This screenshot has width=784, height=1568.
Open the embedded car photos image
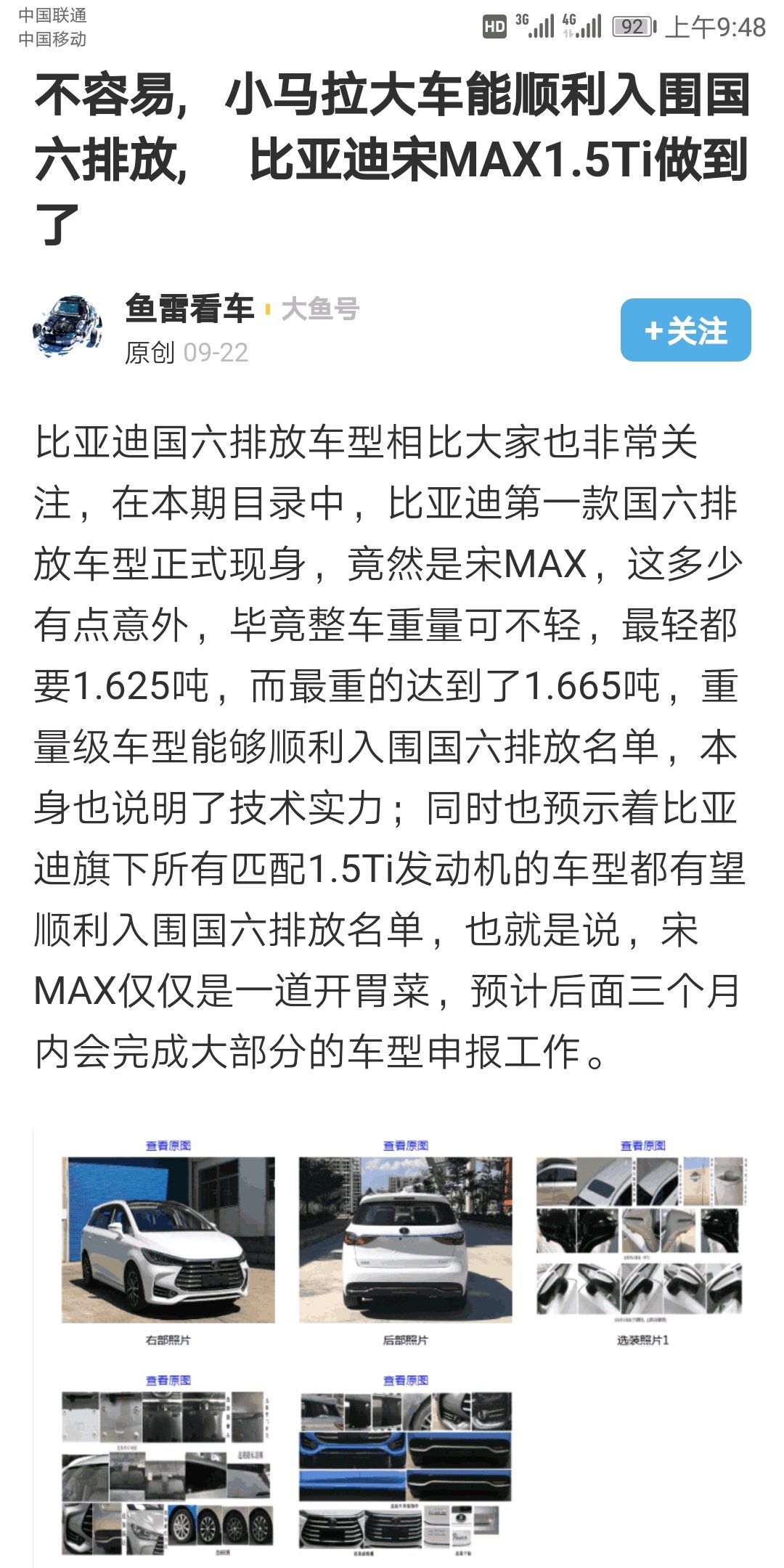pos(392,1348)
